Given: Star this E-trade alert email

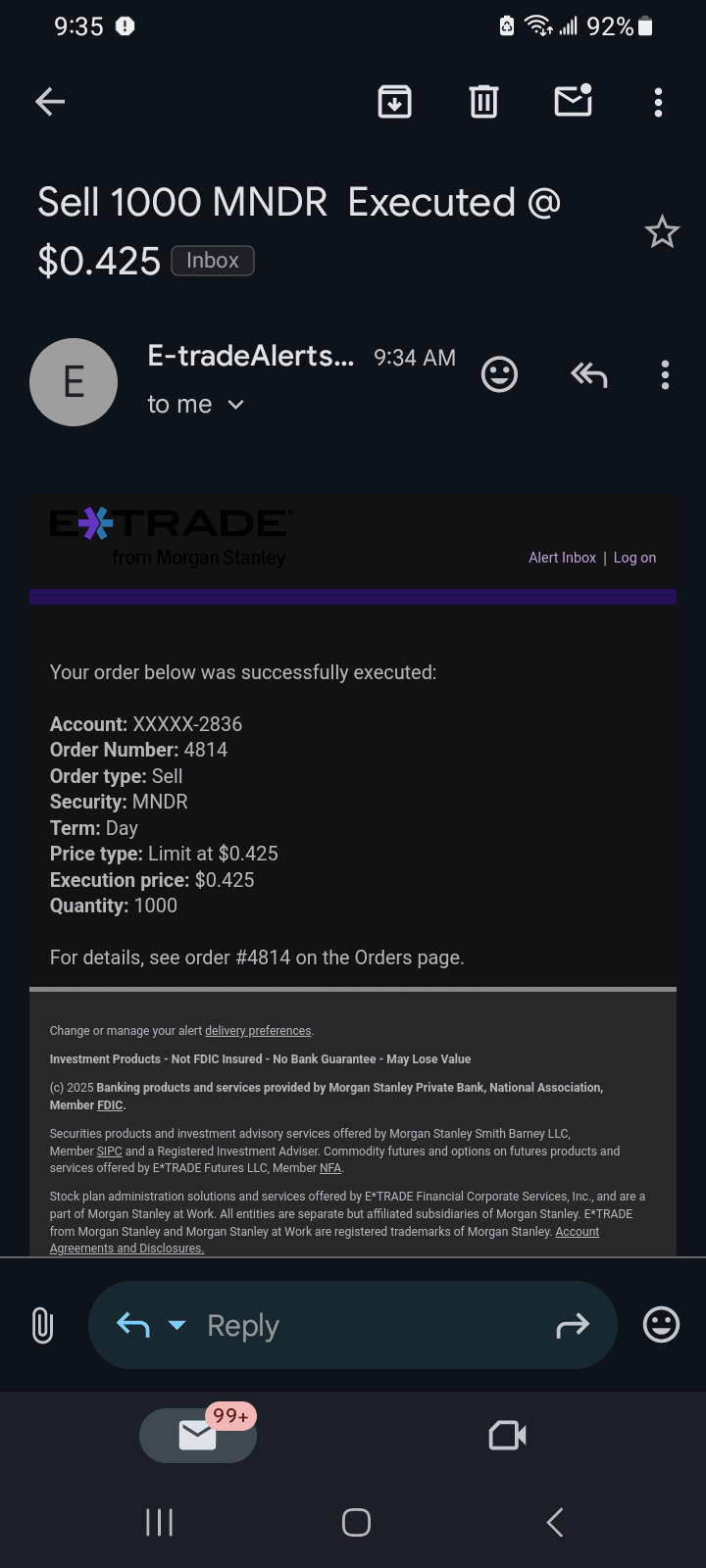Looking at the screenshot, I should [x=662, y=232].
